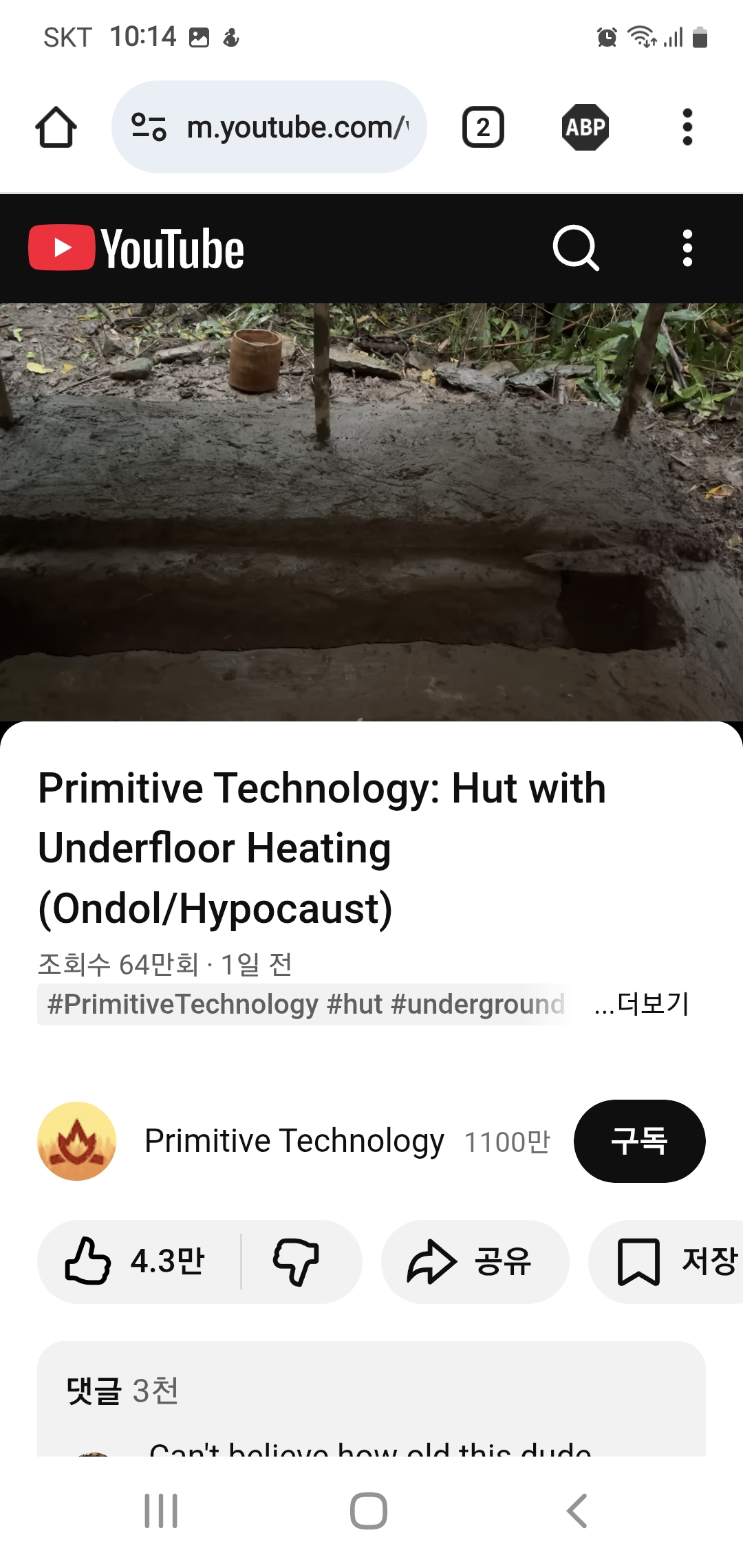743x1568 pixels.
Task: Expand the description with 더보기
Action: [x=641, y=1004]
